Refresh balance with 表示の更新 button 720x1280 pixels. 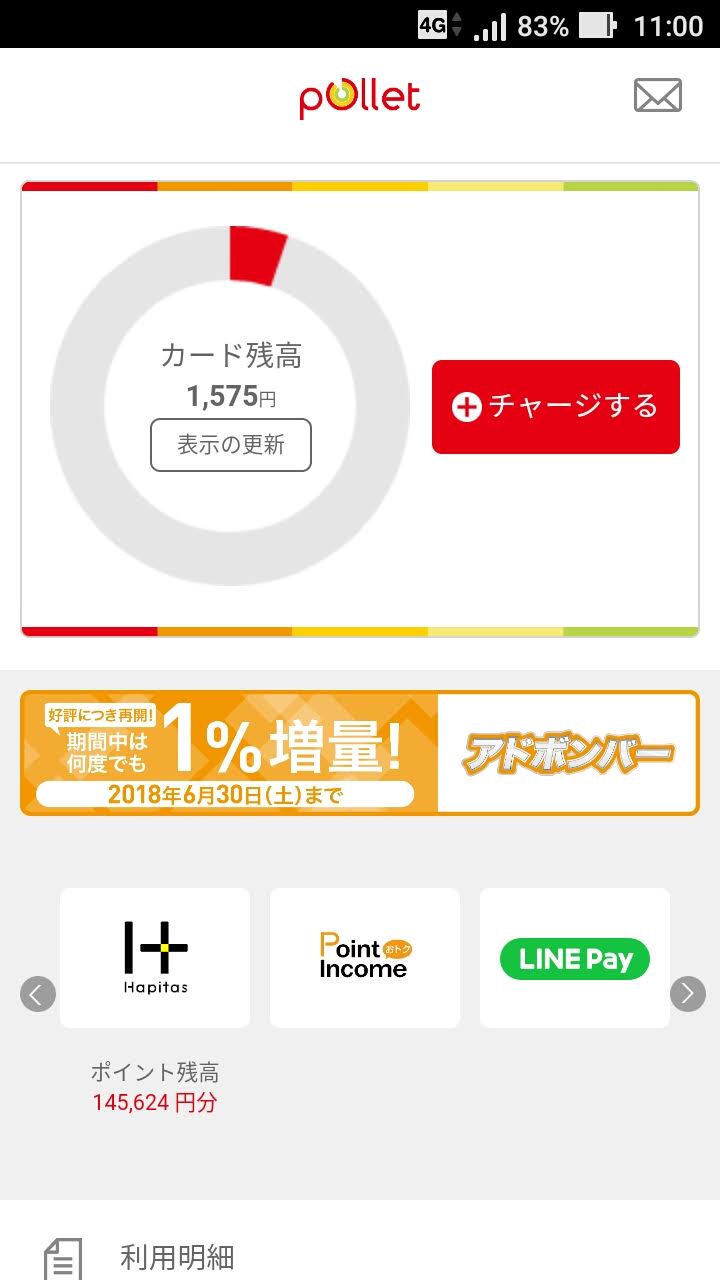(x=231, y=445)
